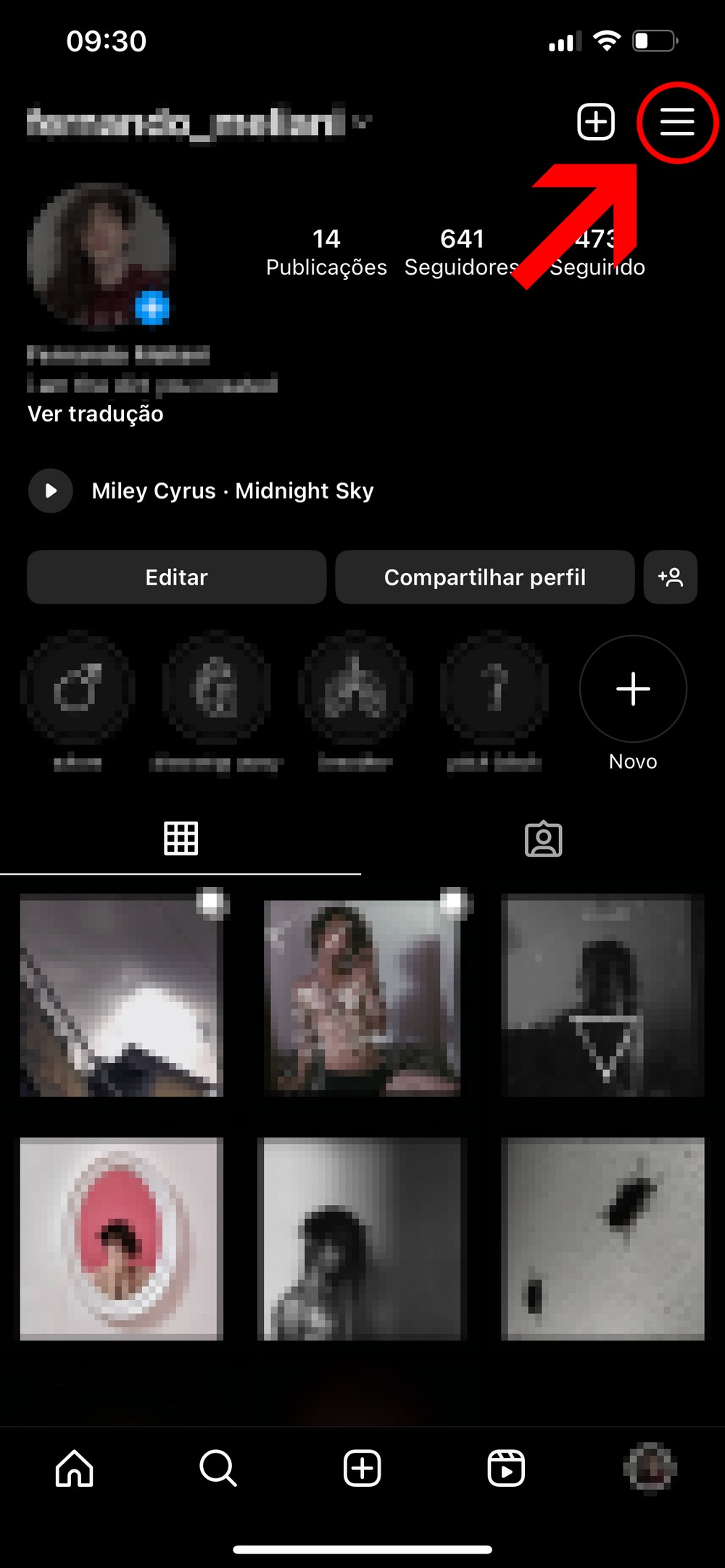
Task: Tap the Ver tradução link
Action: pyautogui.click(x=96, y=414)
